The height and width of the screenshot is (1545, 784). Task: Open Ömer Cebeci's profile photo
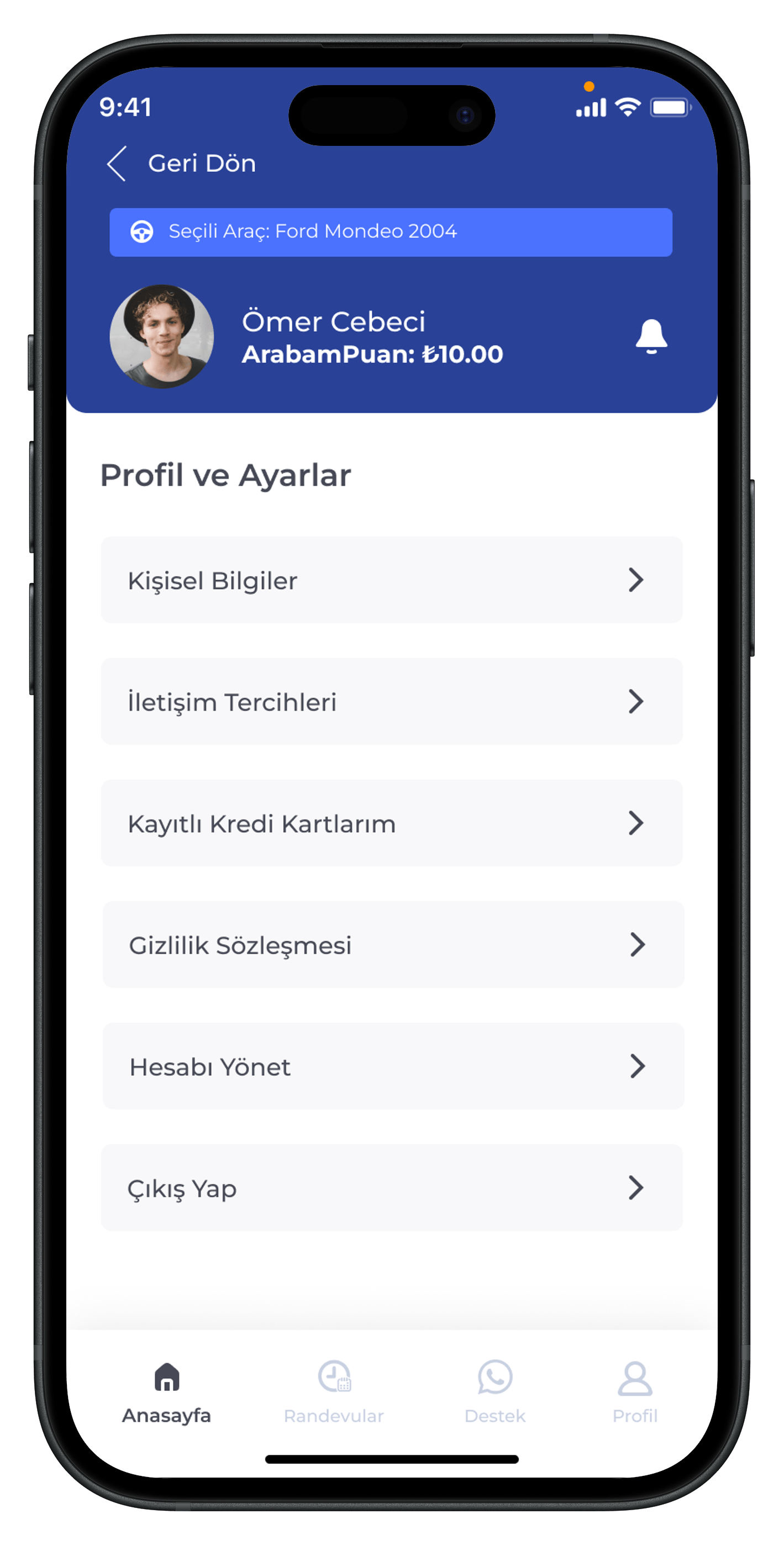point(161,337)
